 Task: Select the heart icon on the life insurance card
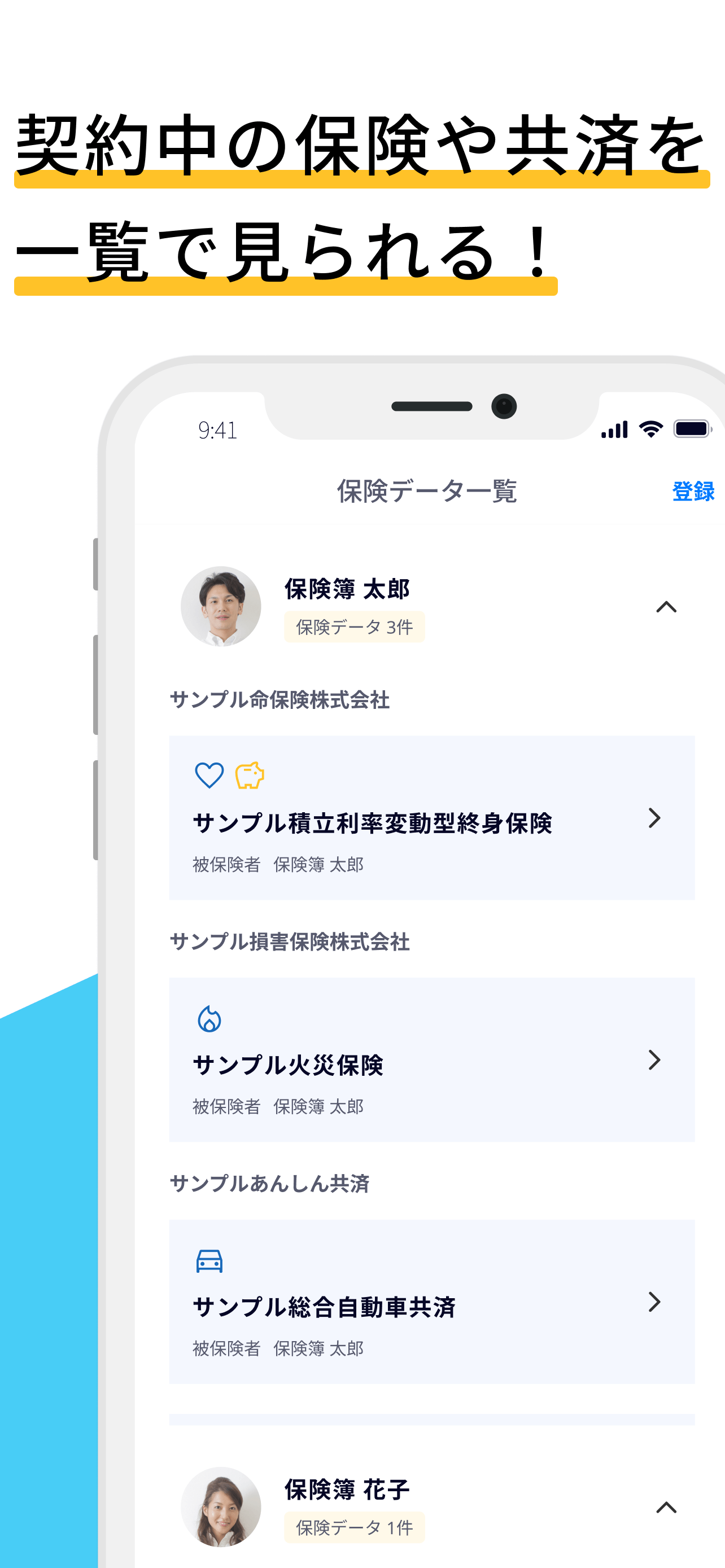coord(209,774)
